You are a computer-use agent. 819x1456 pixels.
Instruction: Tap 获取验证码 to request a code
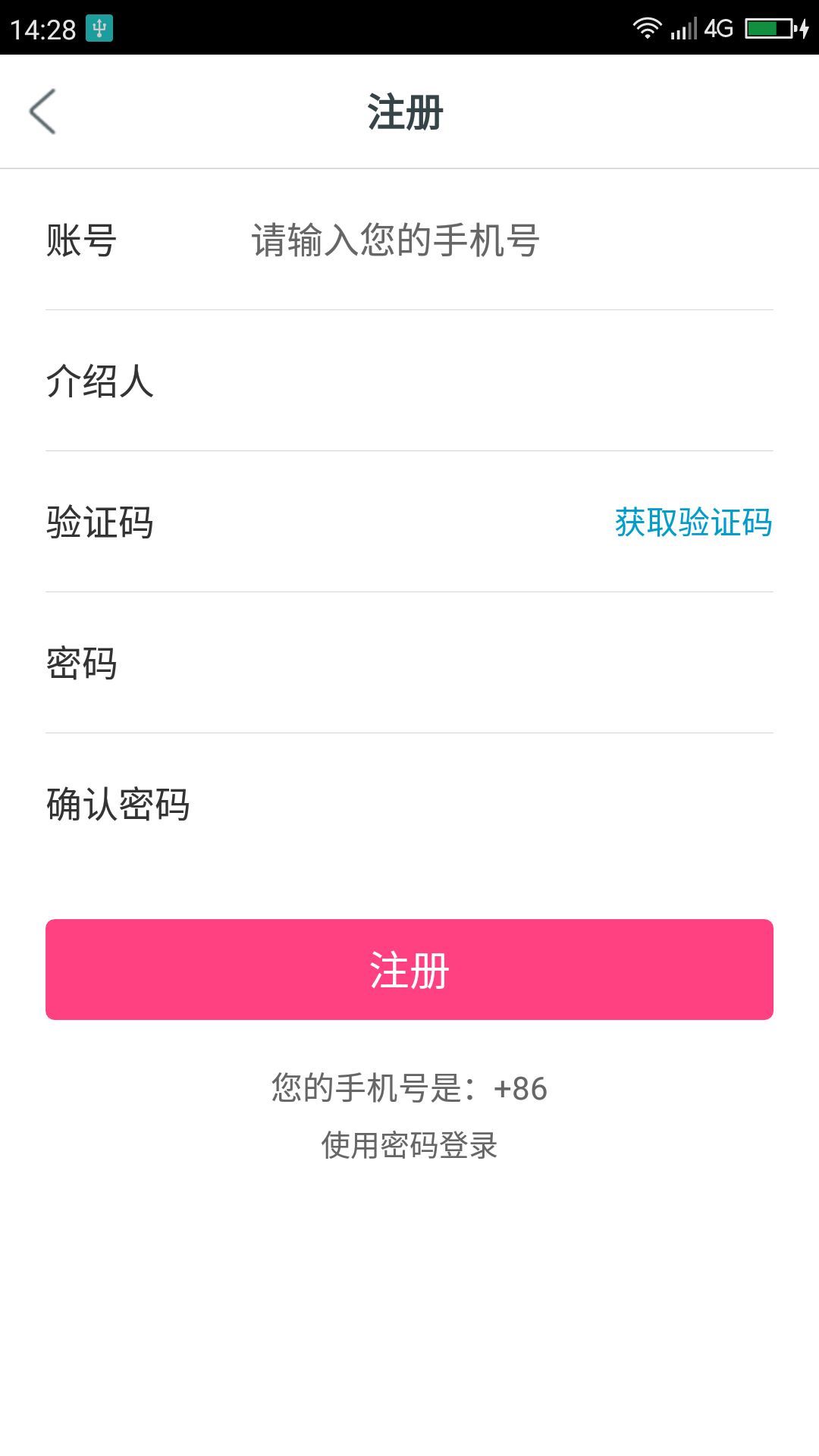[693, 522]
